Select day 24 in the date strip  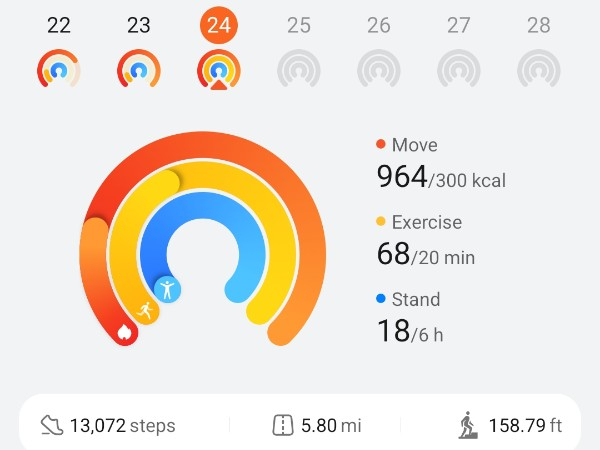[219, 50]
